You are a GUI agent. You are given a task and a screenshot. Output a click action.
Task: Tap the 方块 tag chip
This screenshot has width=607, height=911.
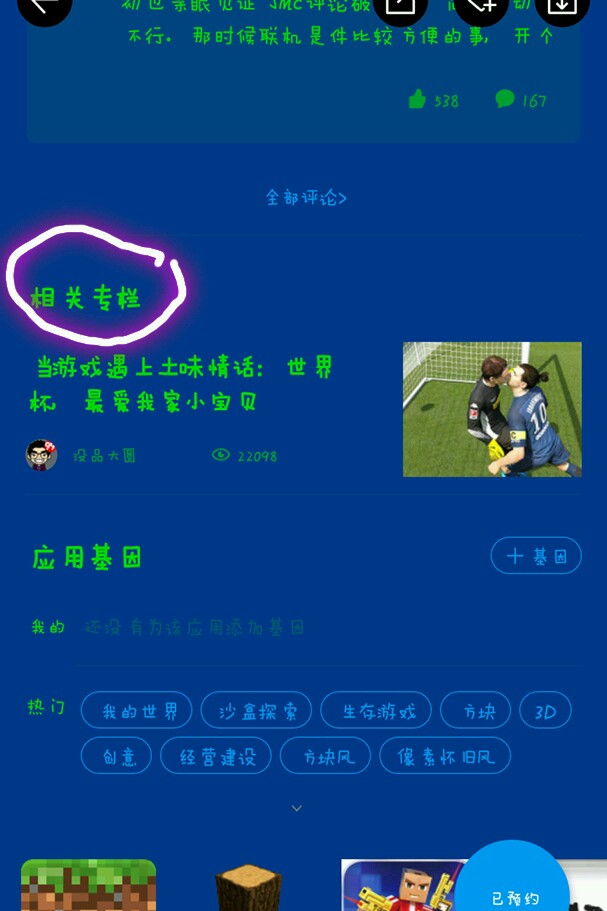click(x=476, y=711)
